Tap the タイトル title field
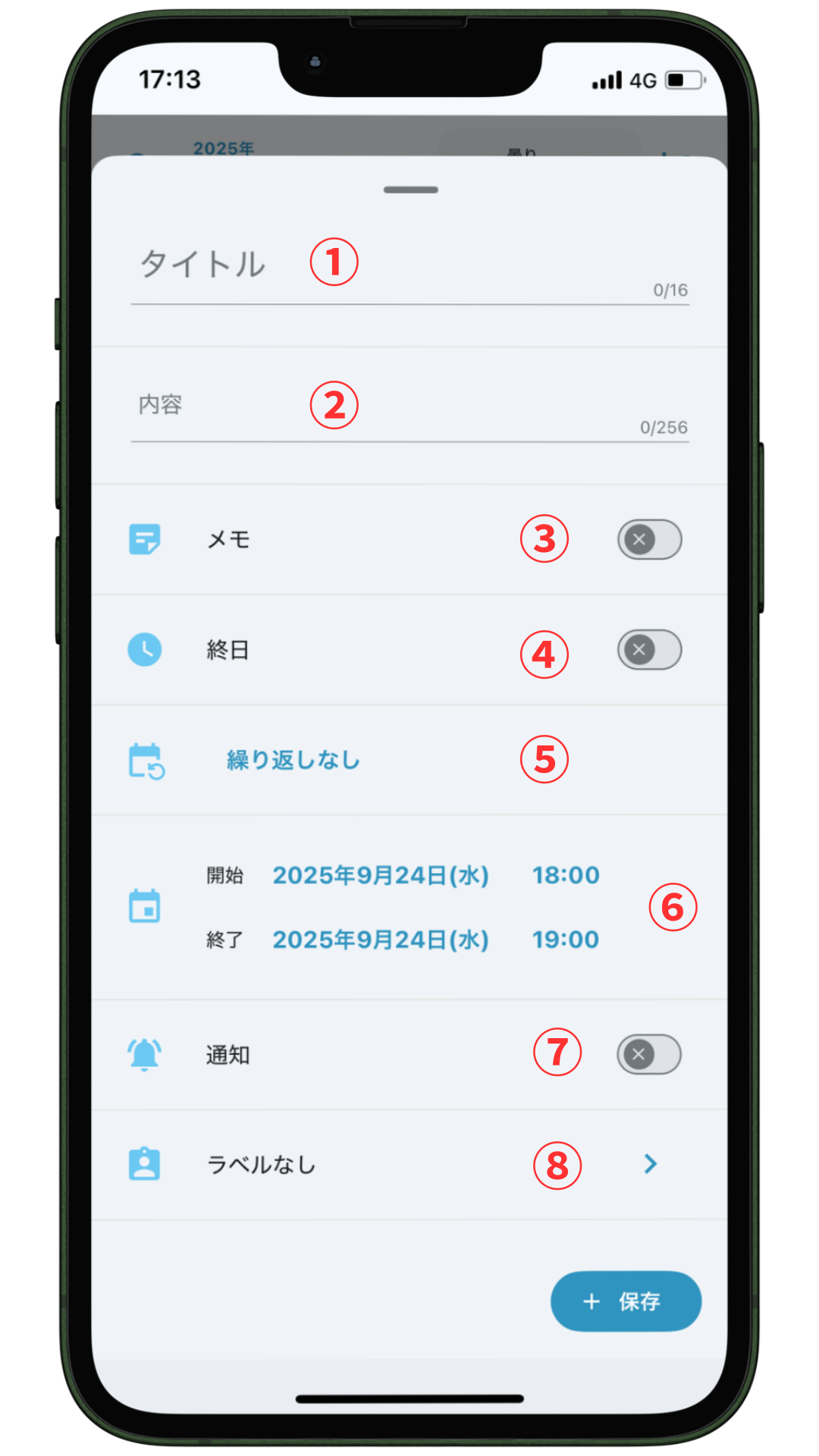 [409, 265]
